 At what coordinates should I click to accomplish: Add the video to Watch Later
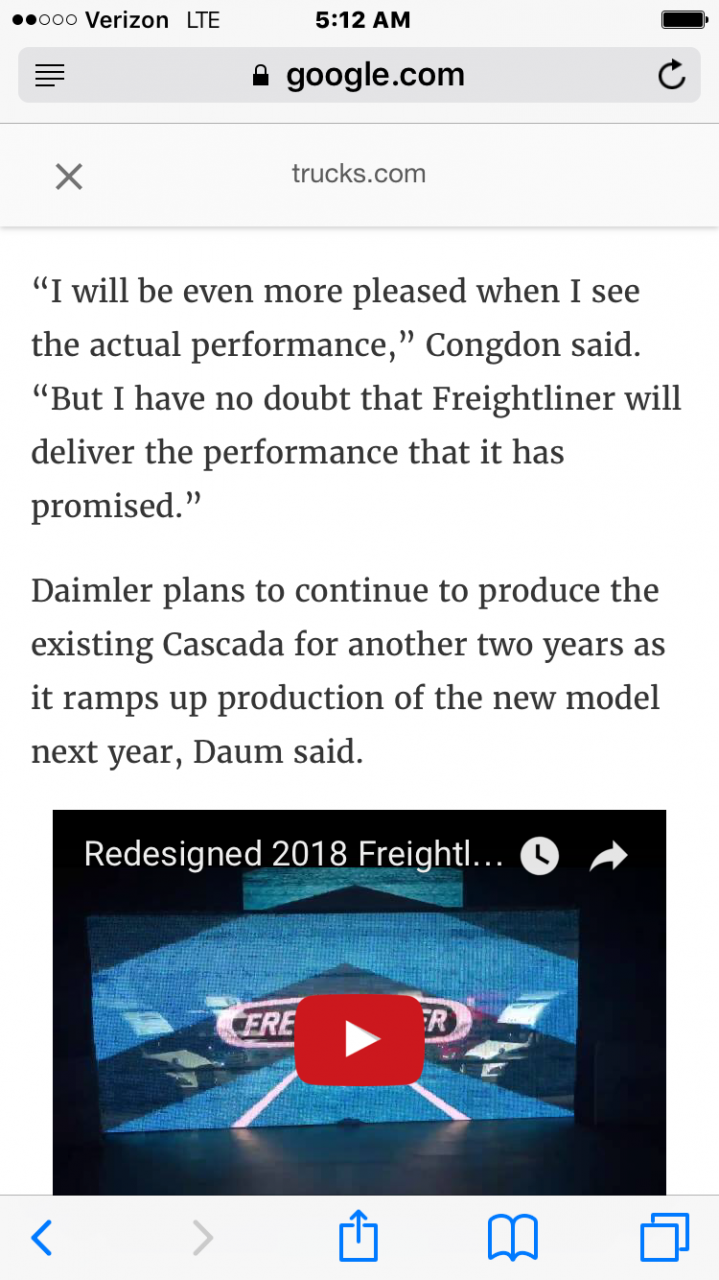(x=540, y=856)
